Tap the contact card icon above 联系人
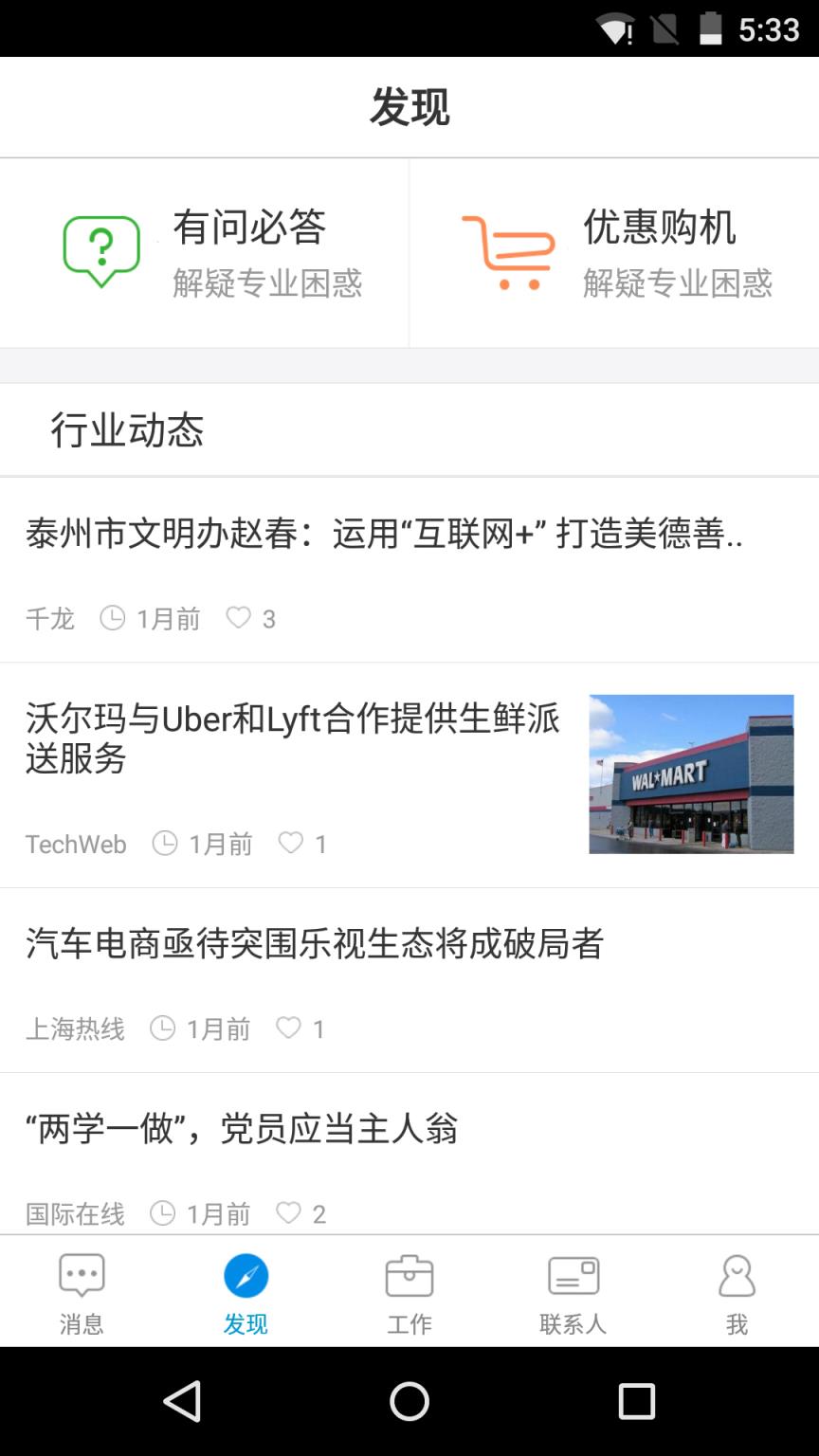The width and height of the screenshot is (819, 1456). click(x=573, y=1277)
